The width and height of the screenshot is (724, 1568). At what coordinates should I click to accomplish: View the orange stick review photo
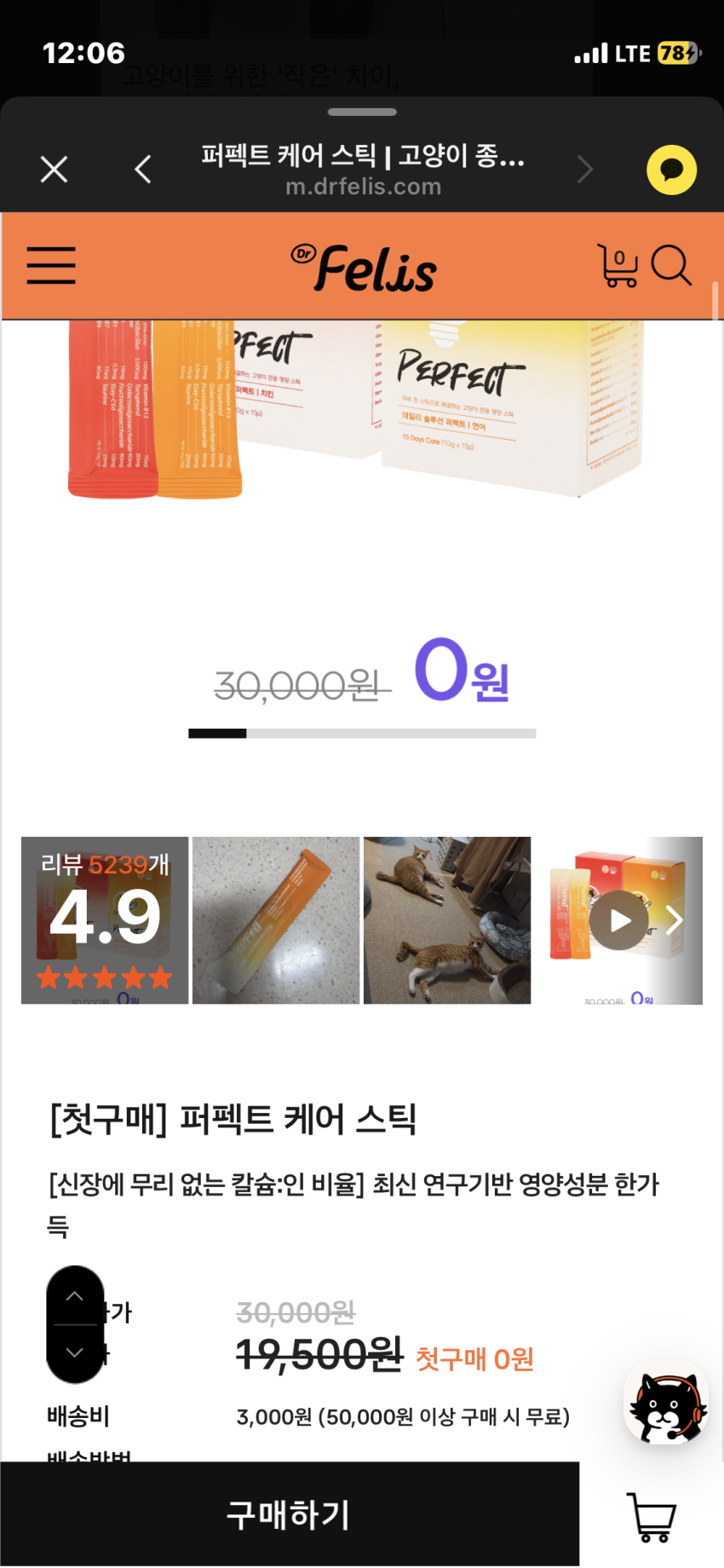276,920
